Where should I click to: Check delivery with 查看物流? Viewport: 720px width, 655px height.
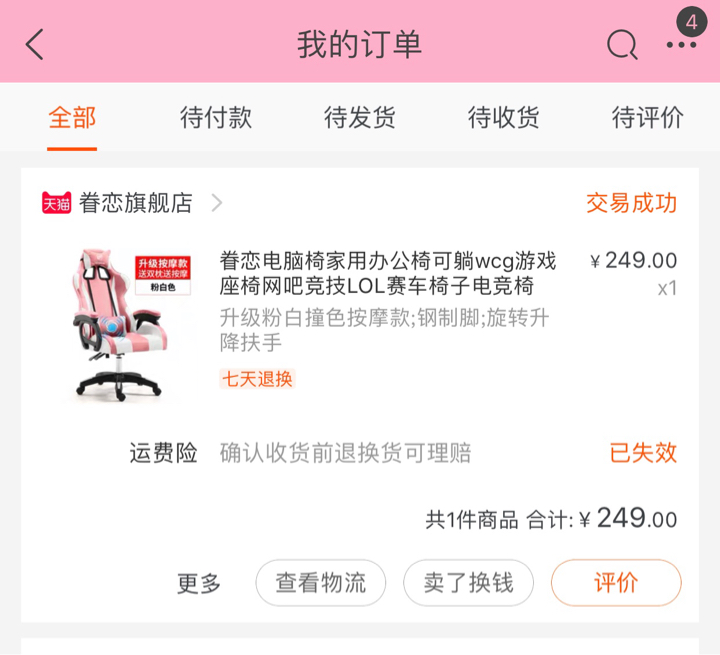pos(321,583)
